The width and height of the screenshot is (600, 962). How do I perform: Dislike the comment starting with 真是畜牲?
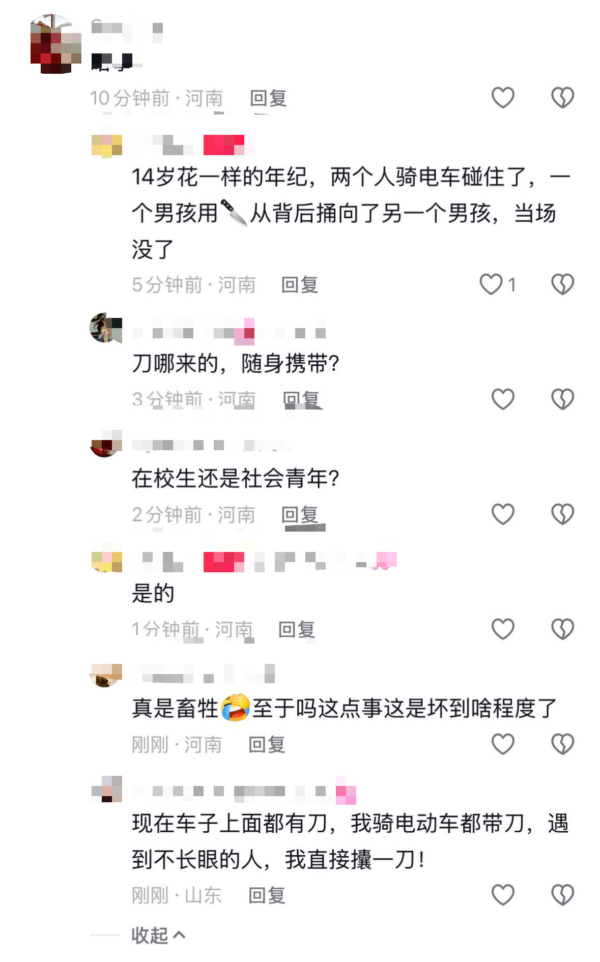pos(563,745)
